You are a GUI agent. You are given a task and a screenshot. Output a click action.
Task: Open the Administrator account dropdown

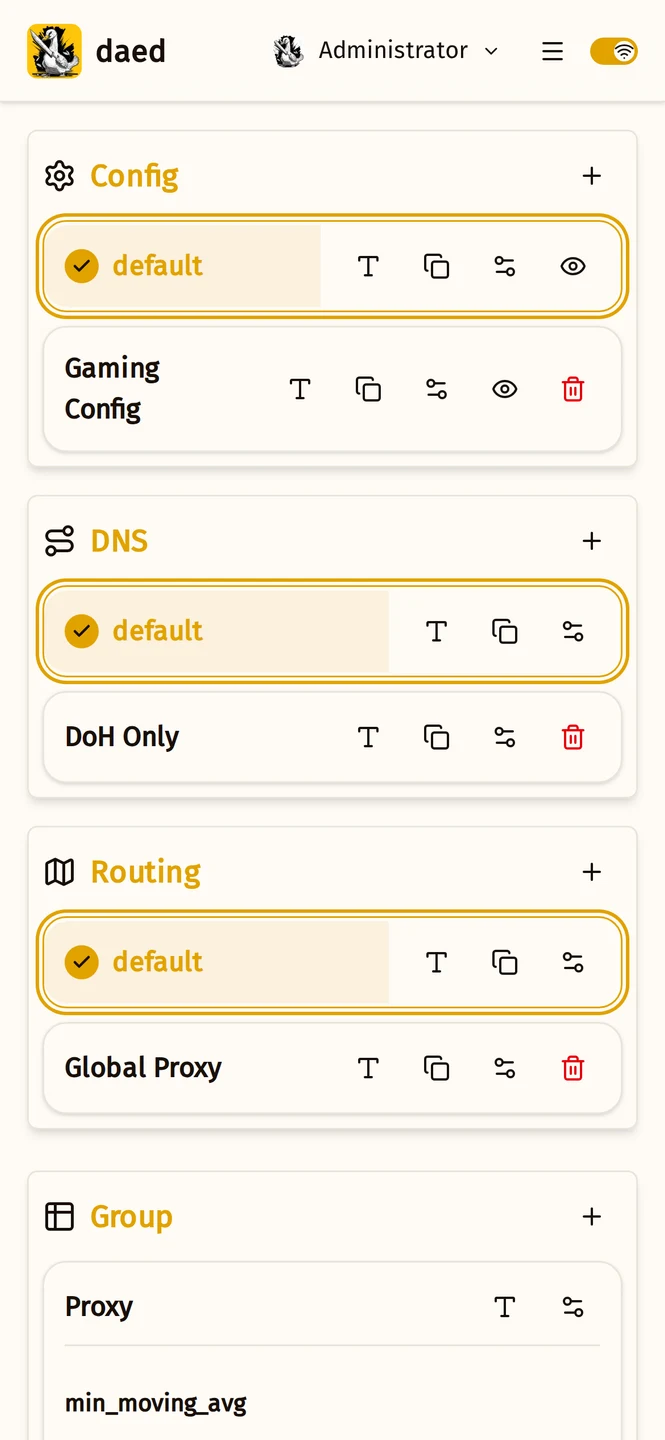[386, 51]
